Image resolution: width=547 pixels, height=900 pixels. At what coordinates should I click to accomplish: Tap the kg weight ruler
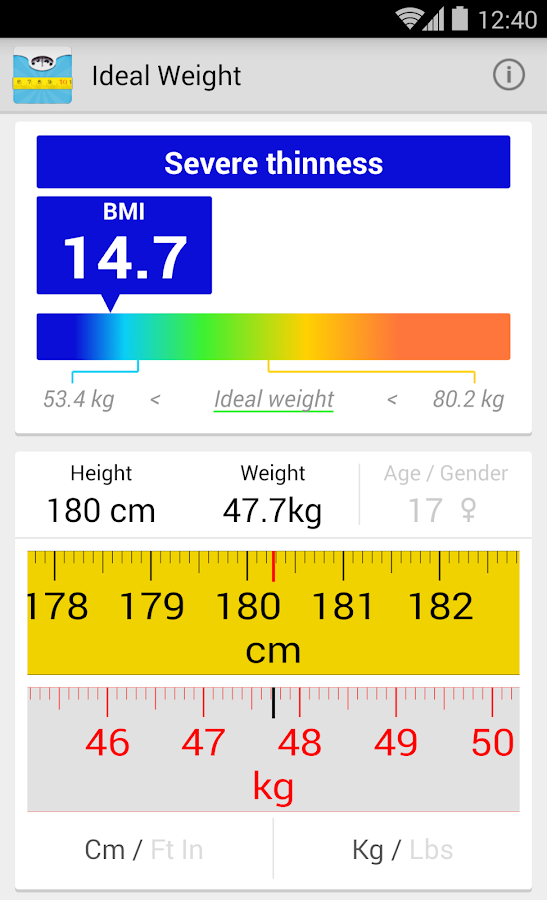click(x=273, y=748)
